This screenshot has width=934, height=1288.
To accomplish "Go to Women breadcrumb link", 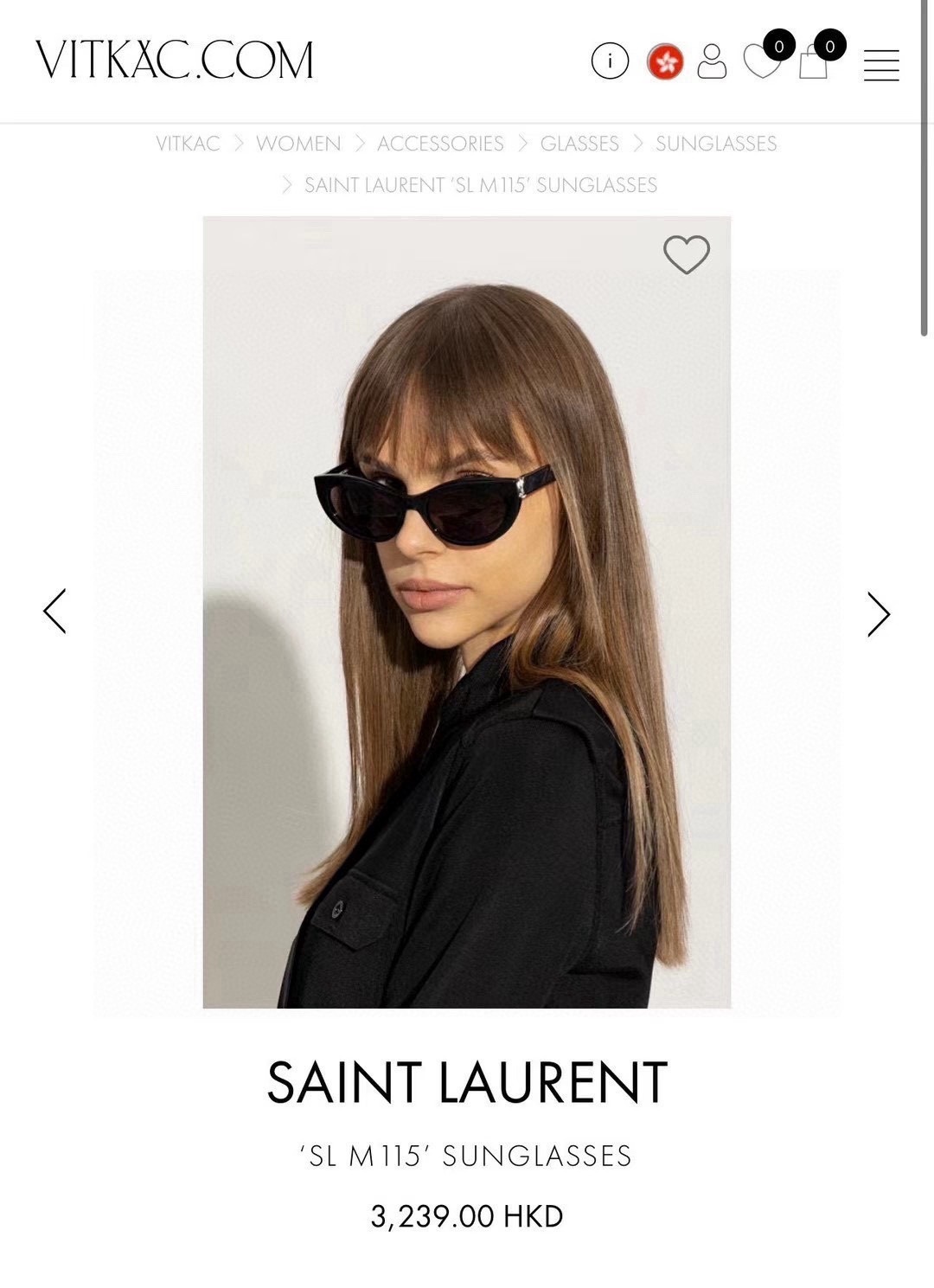I will point(298,144).
